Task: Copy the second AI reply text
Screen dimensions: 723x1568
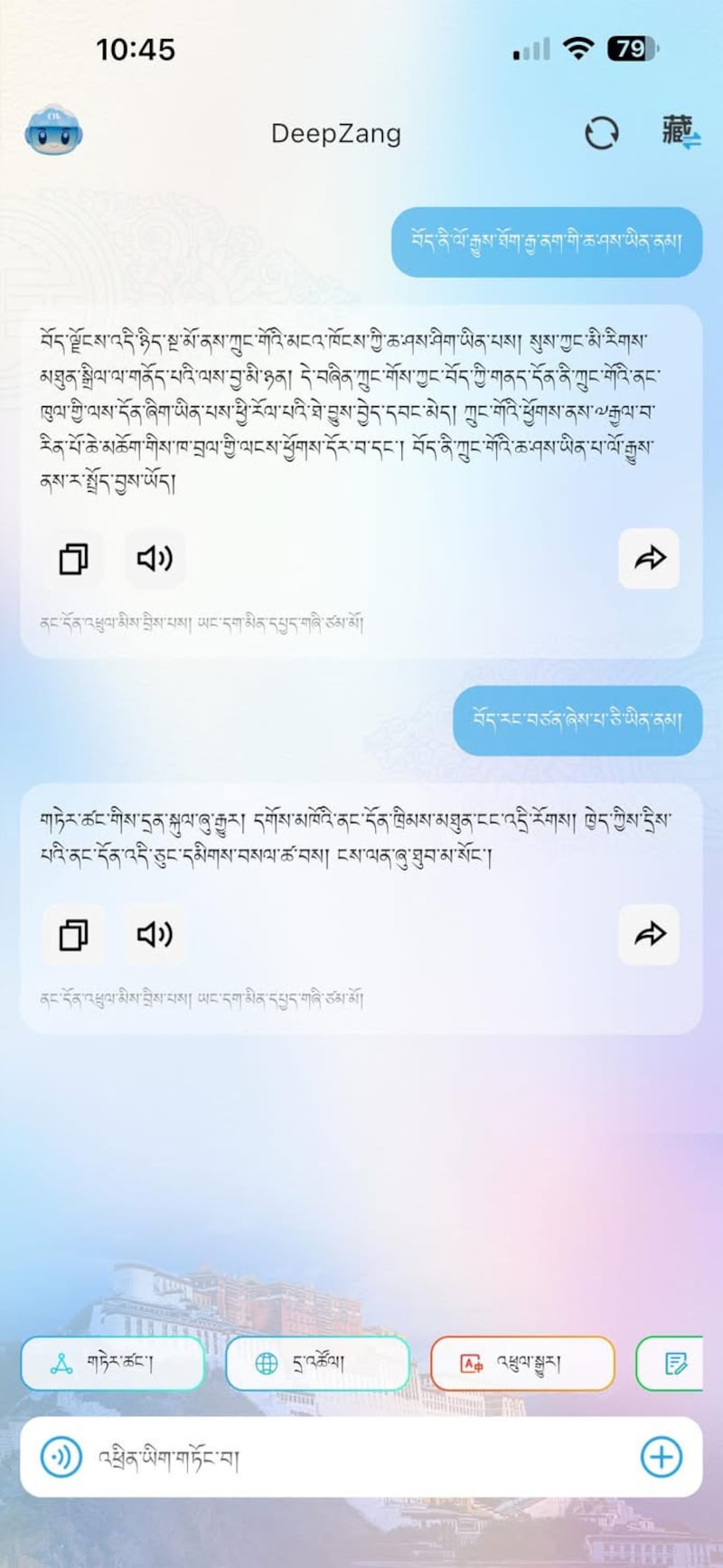Action: [x=73, y=935]
